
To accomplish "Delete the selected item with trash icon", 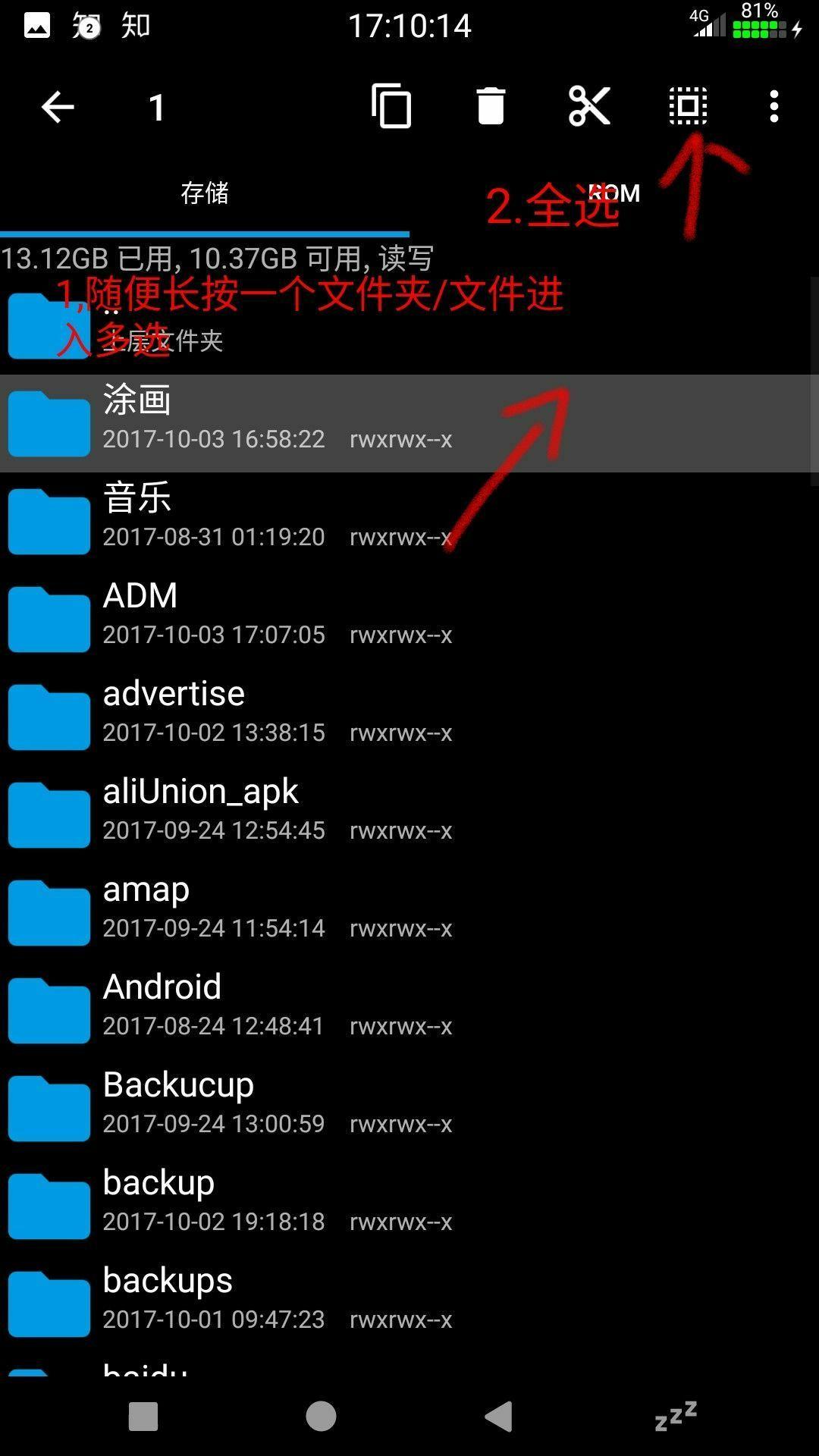I will pyautogui.click(x=491, y=106).
